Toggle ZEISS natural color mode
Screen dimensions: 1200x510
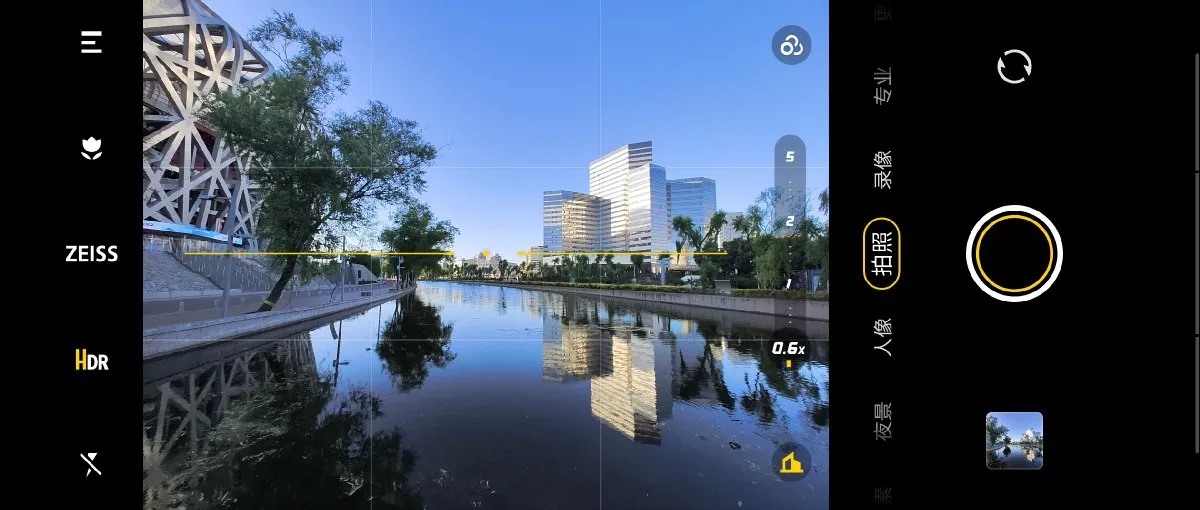[91, 254]
